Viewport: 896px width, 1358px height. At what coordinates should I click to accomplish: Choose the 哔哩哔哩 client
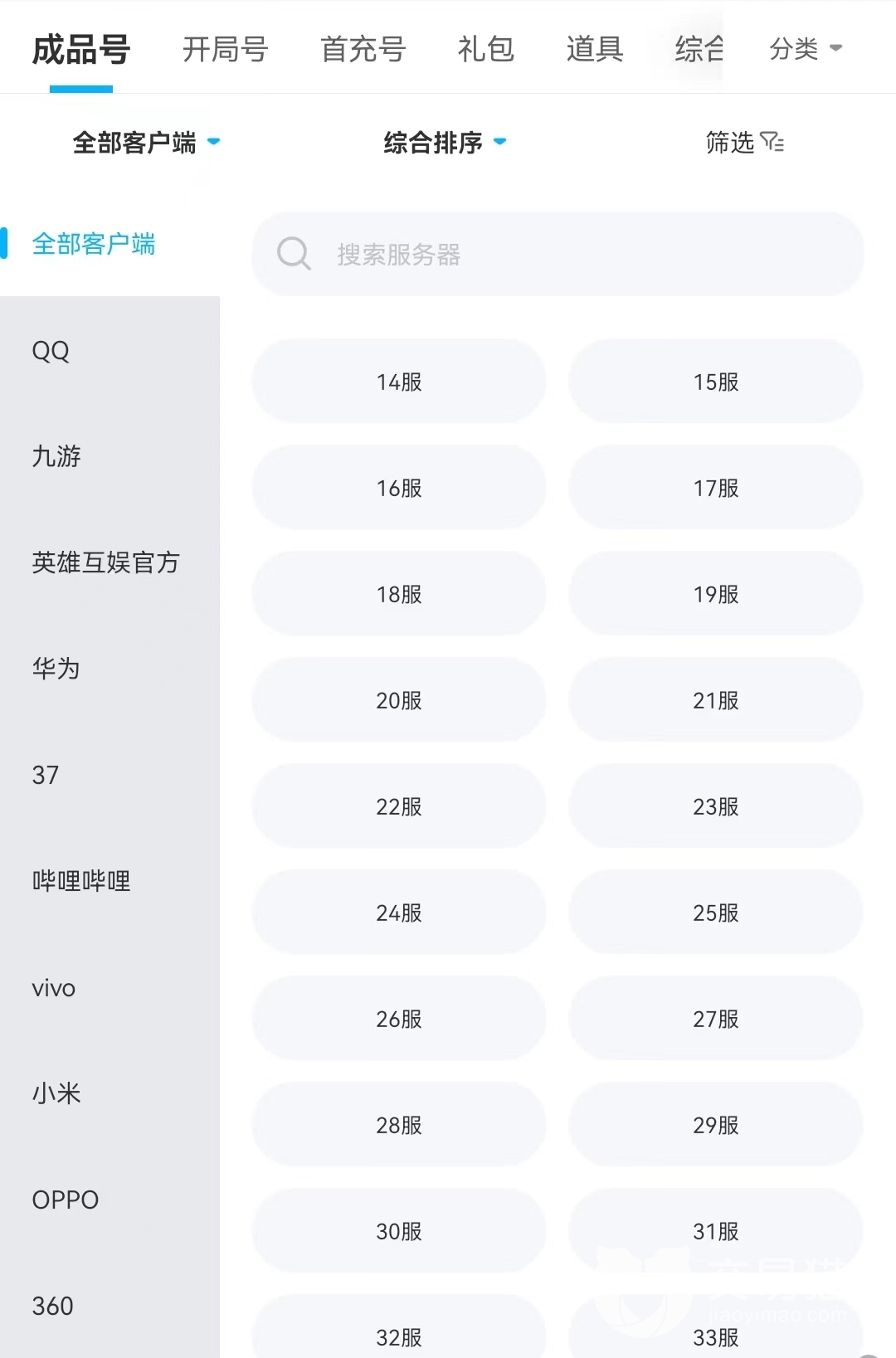click(x=81, y=881)
